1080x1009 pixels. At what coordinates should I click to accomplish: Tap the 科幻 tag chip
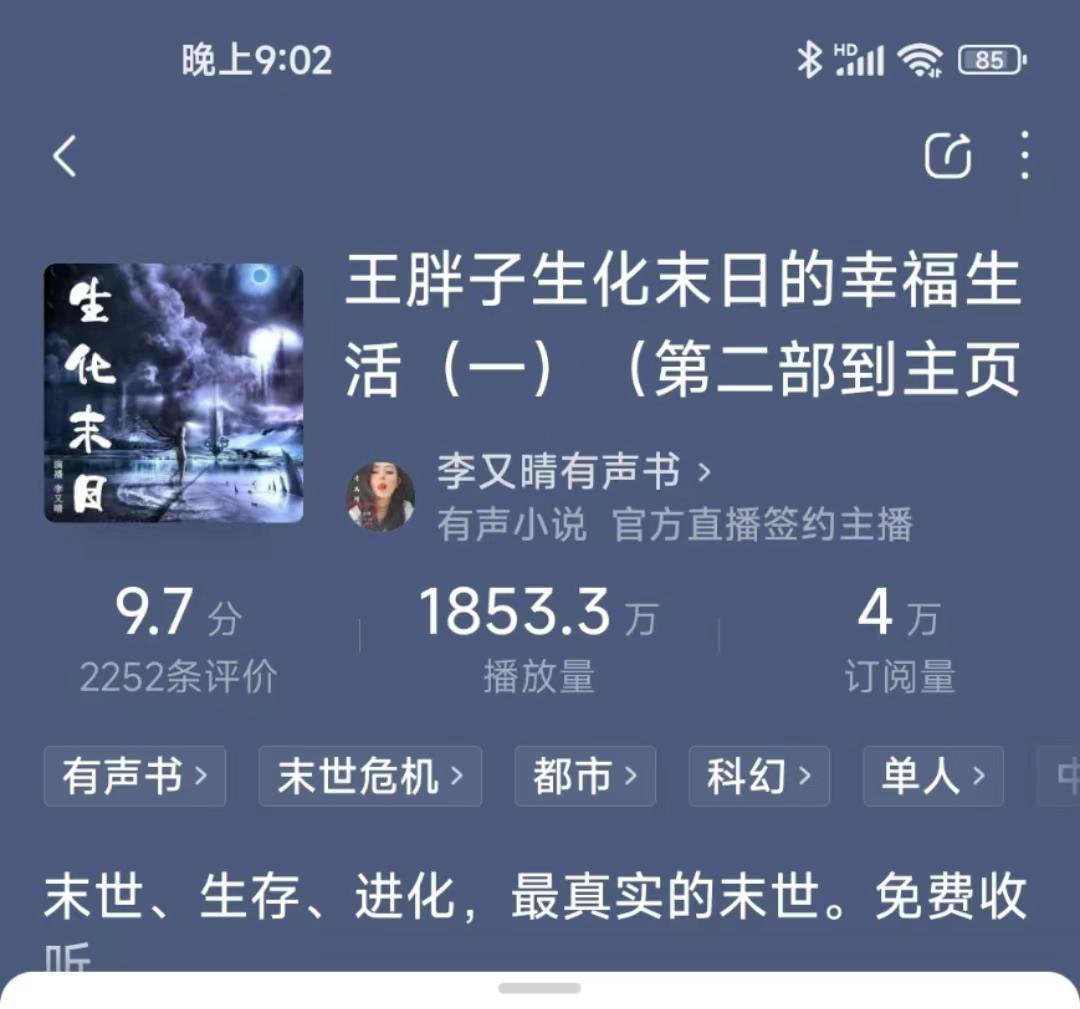pos(759,776)
